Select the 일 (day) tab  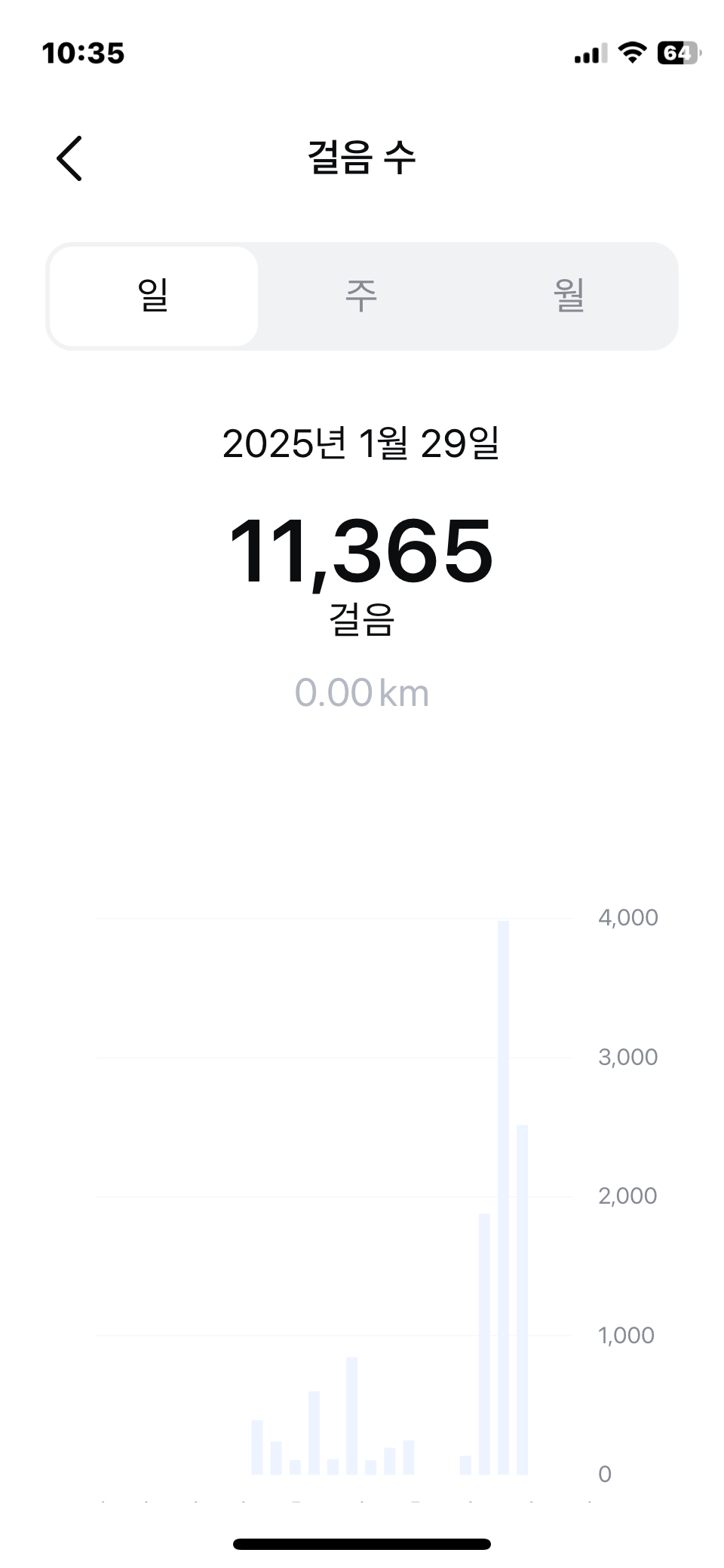click(x=154, y=296)
